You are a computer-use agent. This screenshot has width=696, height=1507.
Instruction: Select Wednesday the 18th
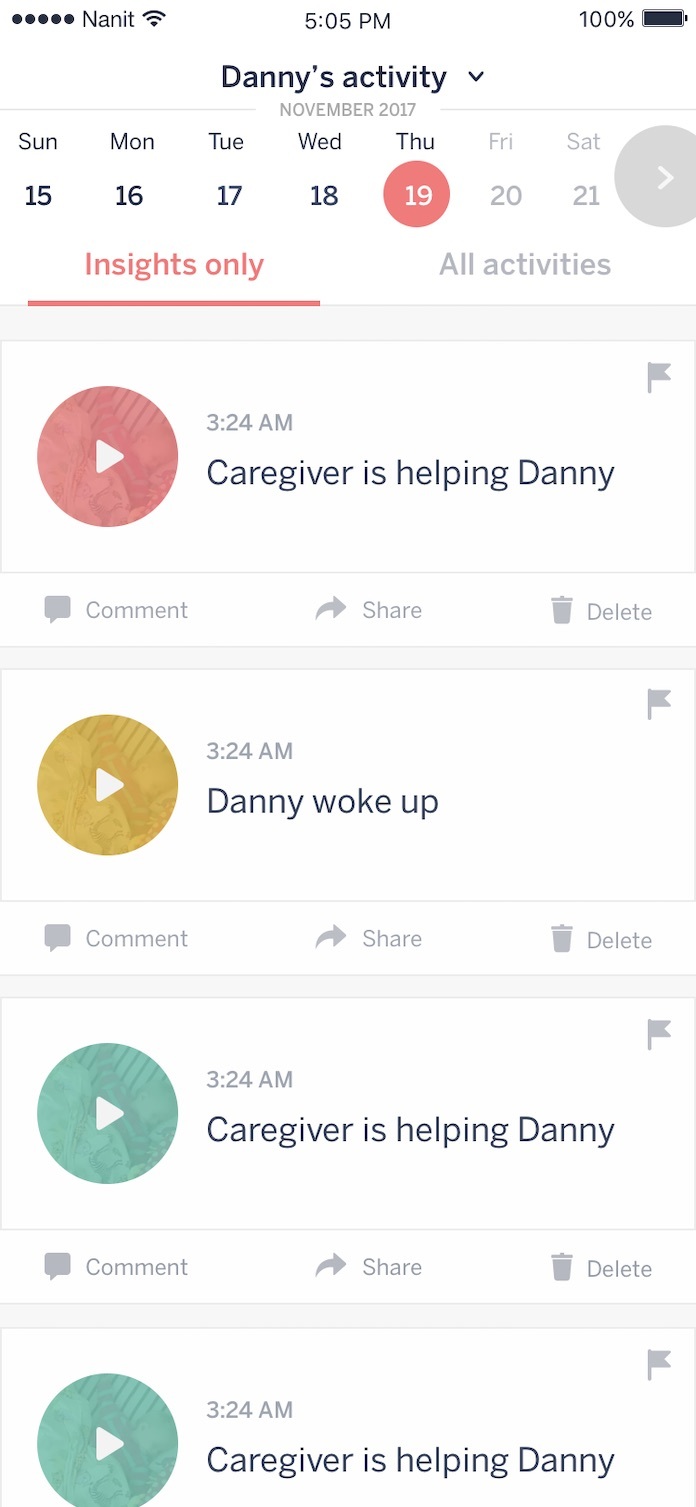(x=322, y=194)
